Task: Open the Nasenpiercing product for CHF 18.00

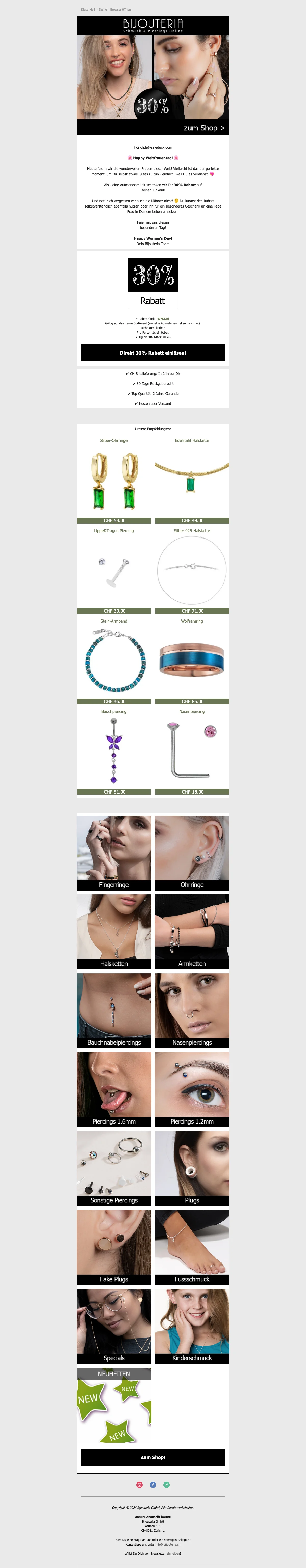Action: click(x=192, y=752)
